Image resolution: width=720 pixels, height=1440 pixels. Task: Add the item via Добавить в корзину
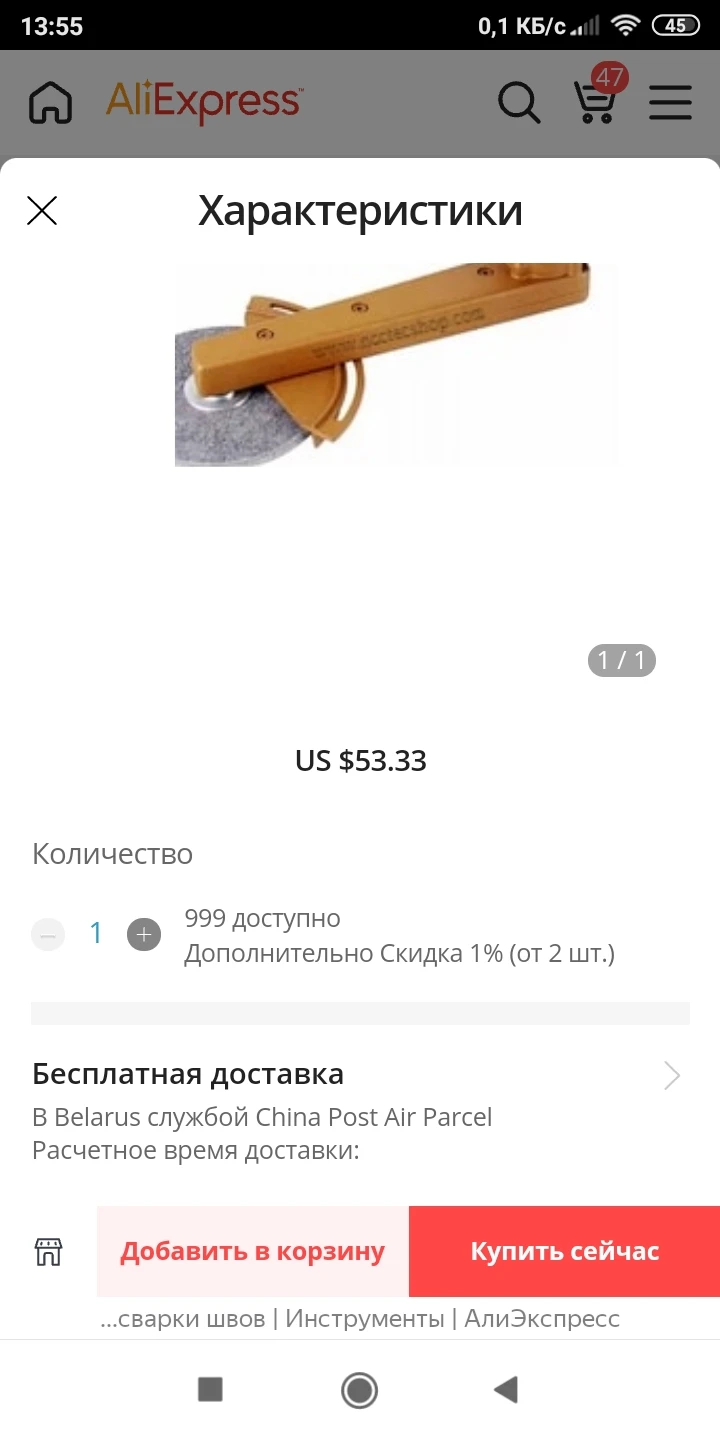tap(252, 1252)
